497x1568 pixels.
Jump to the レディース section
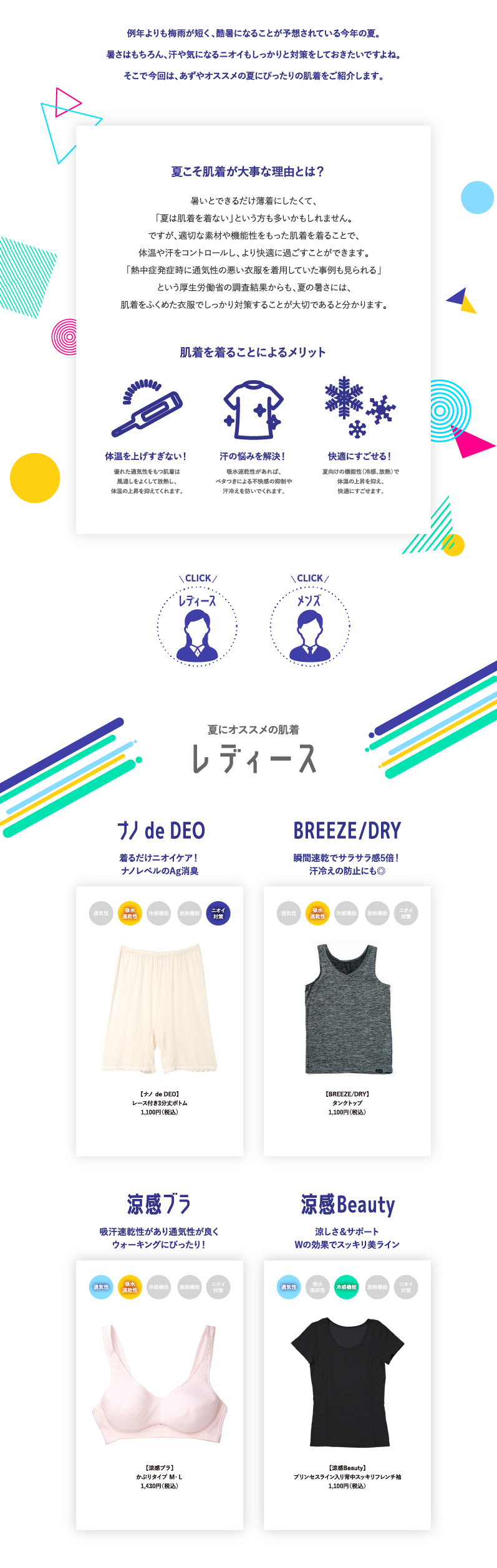(x=197, y=626)
